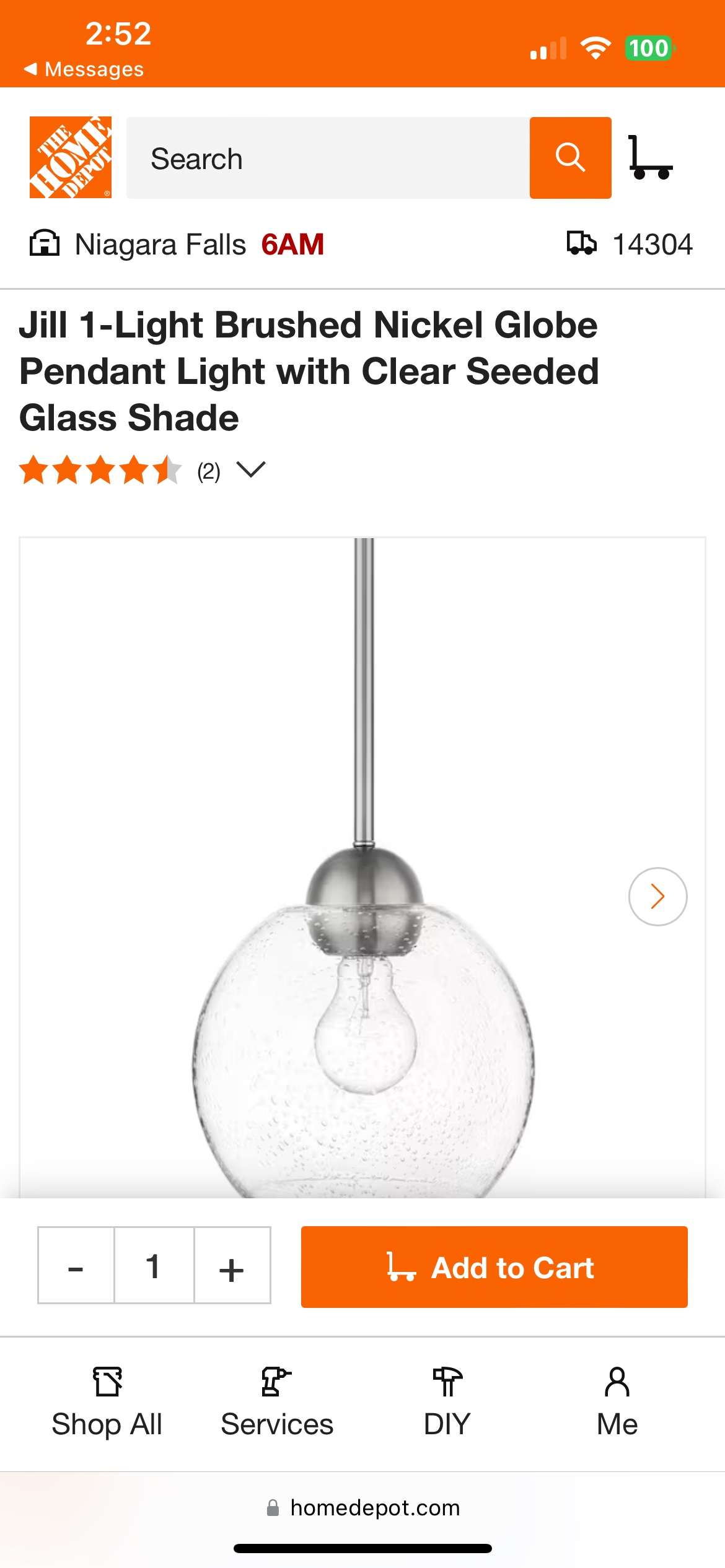Change the Niagara Falls store selection

177,245
